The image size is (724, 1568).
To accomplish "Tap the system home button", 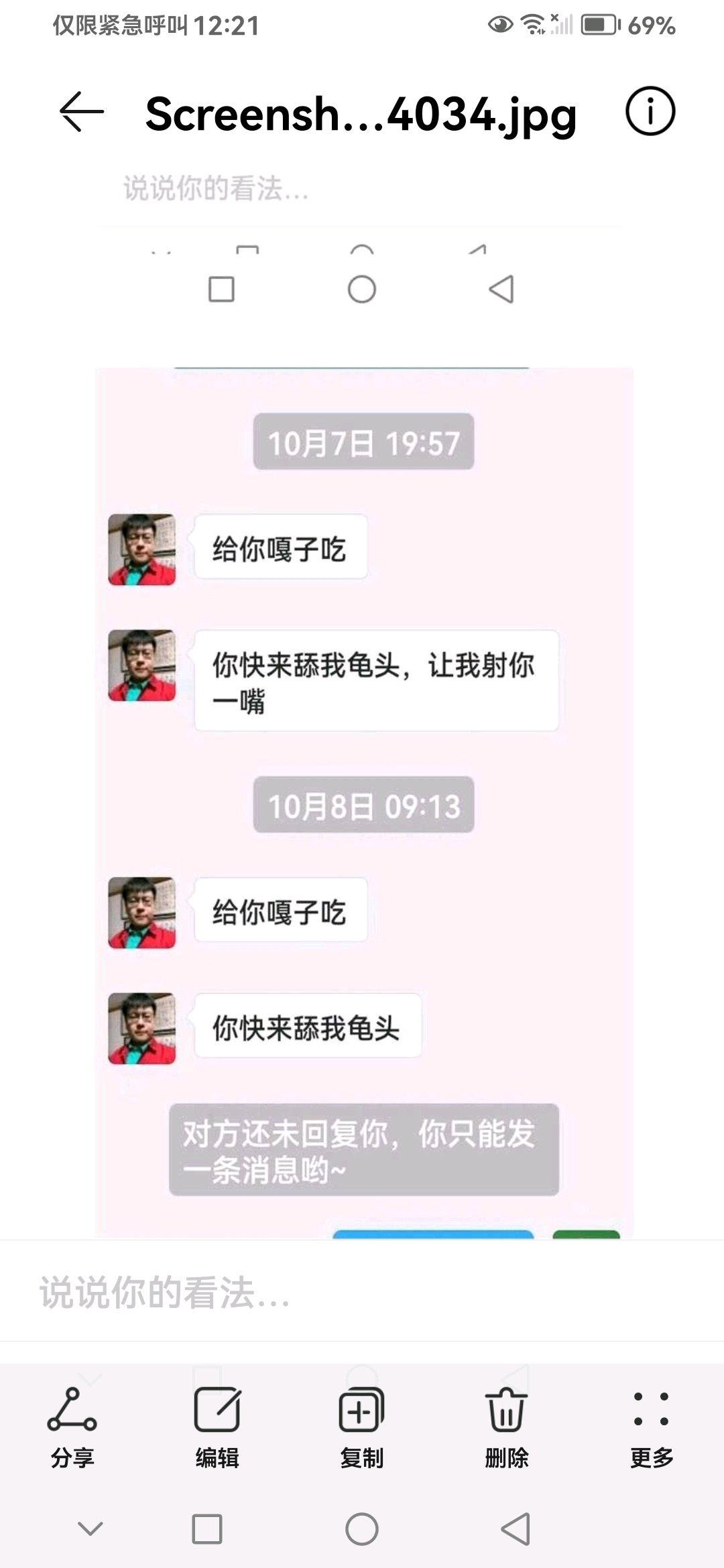I will point(362,1529).
